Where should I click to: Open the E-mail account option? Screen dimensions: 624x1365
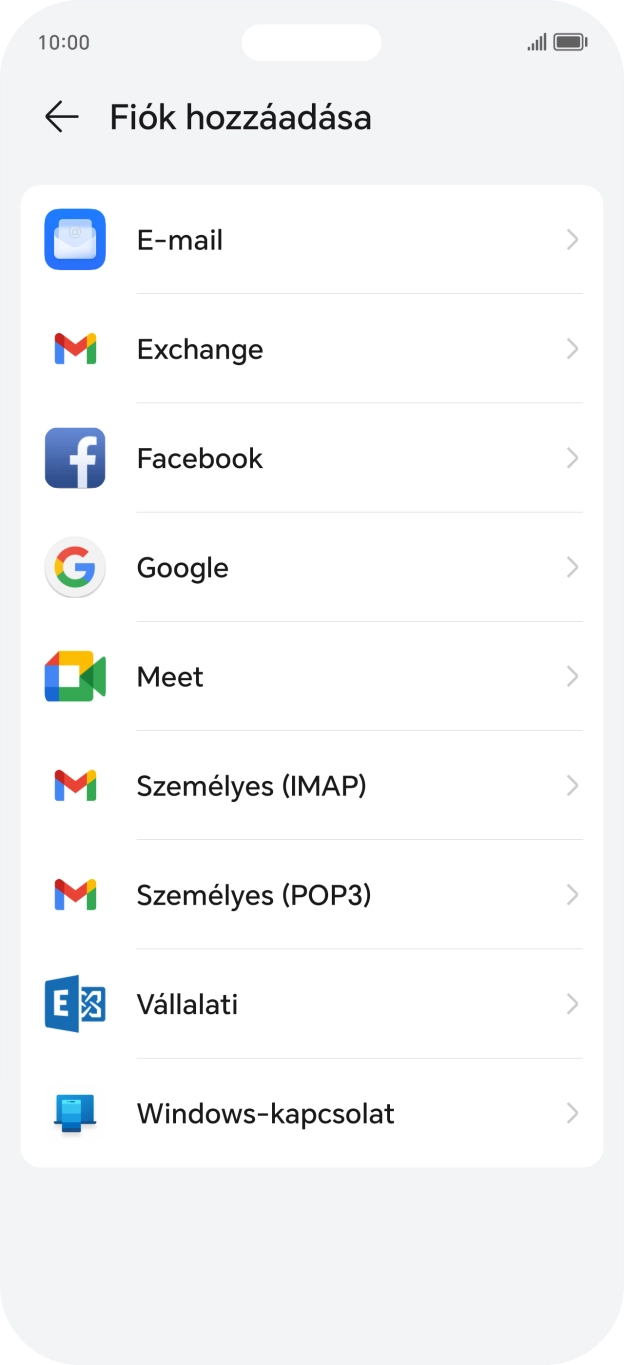(311, 240)
